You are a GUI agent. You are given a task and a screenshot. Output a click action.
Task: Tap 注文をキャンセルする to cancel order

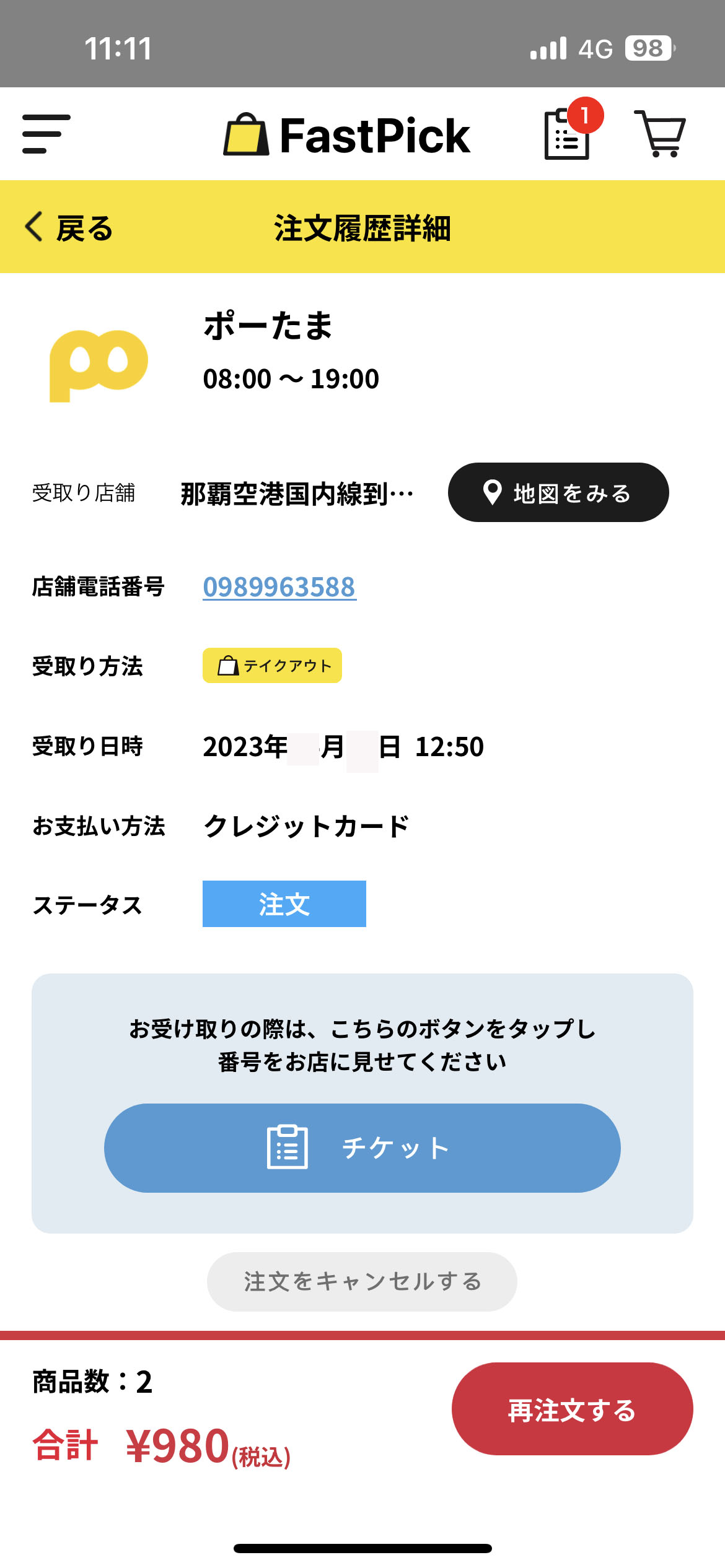click(x=362, y=1281)
